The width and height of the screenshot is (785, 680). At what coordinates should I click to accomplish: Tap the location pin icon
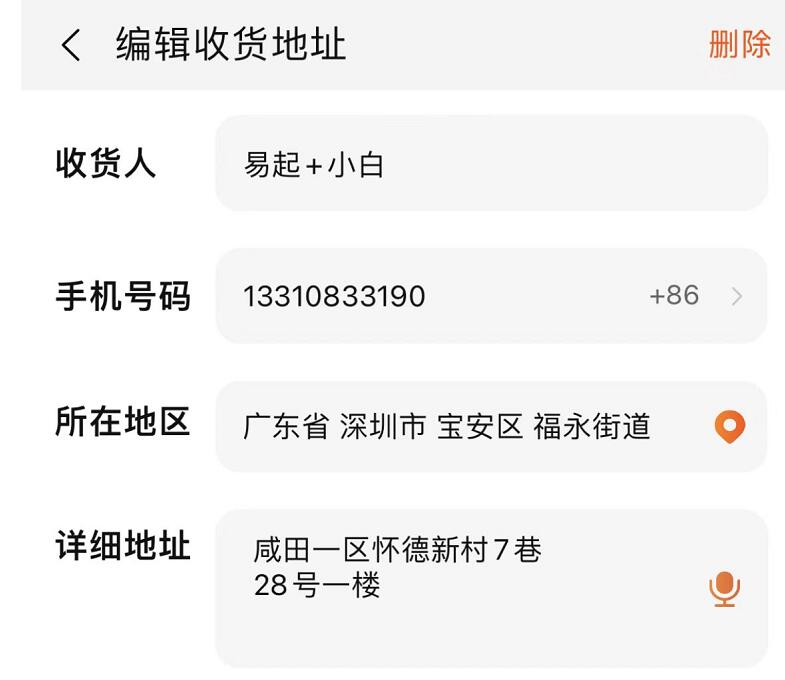coord(730,427)
